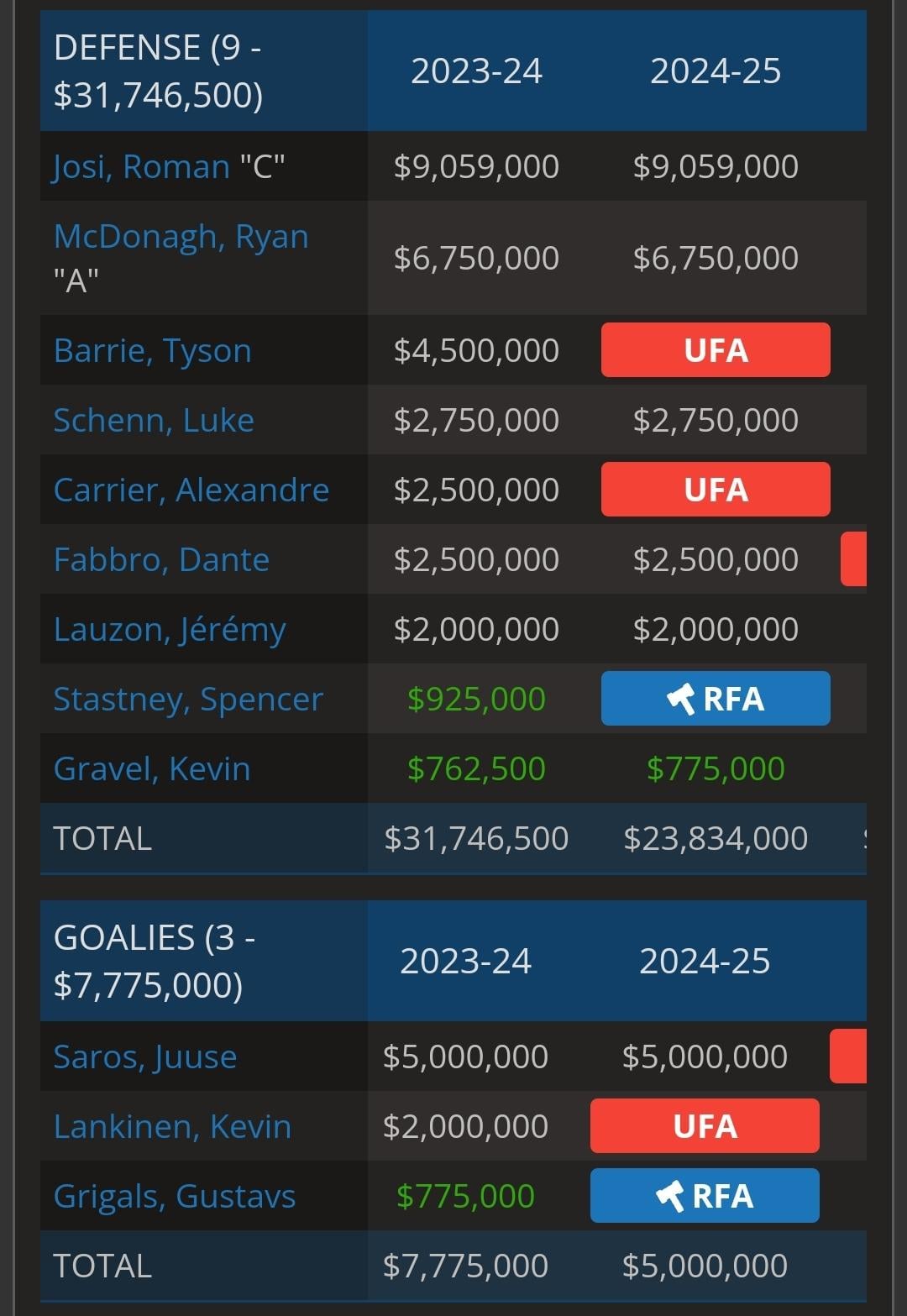Open Gustavs Grigals's profile
The image size is (907, 1316).
pos(174,1196)
